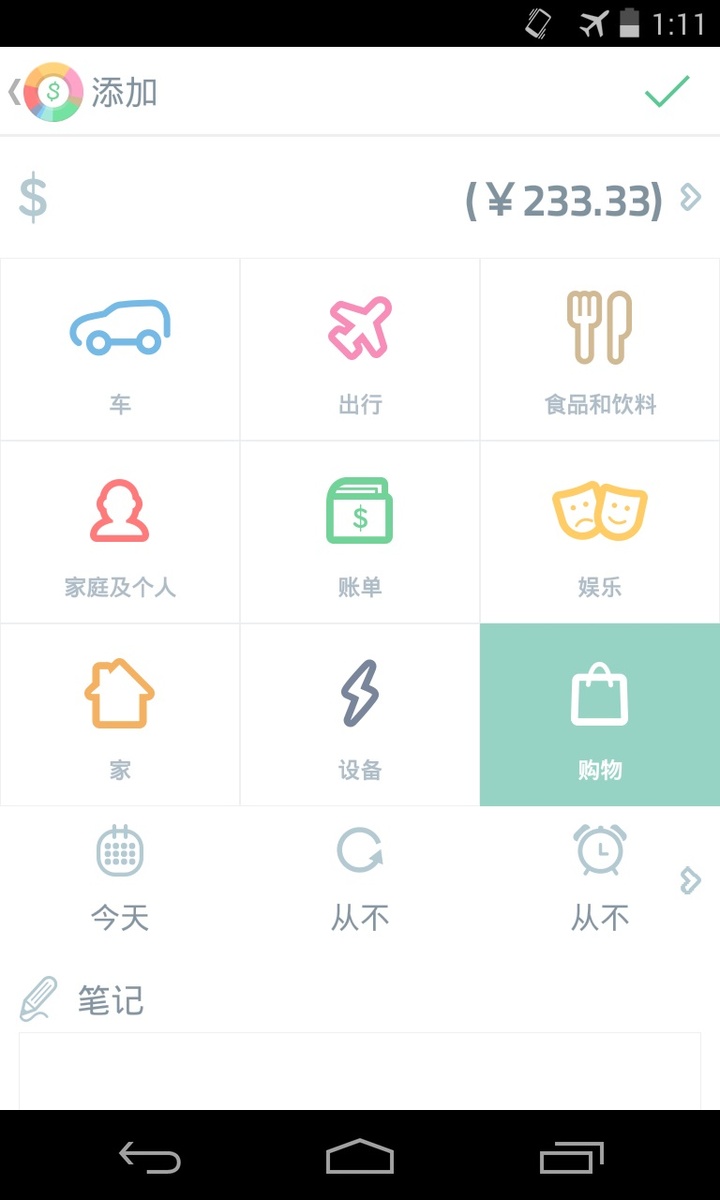The width and height of the screenshot is (720, 1200).
Task: Choose the 食品和饮料 category
Action: [600, 350]
